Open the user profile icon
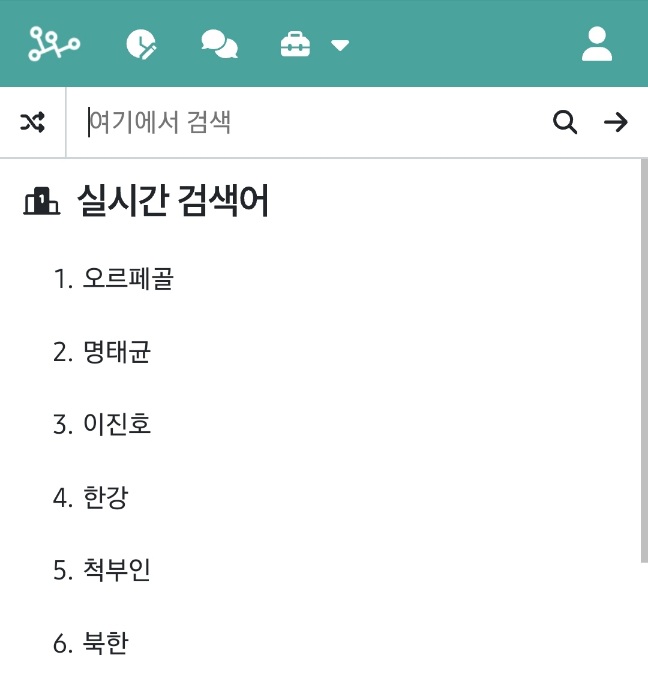The image size is (648, 679). [597, 44]
